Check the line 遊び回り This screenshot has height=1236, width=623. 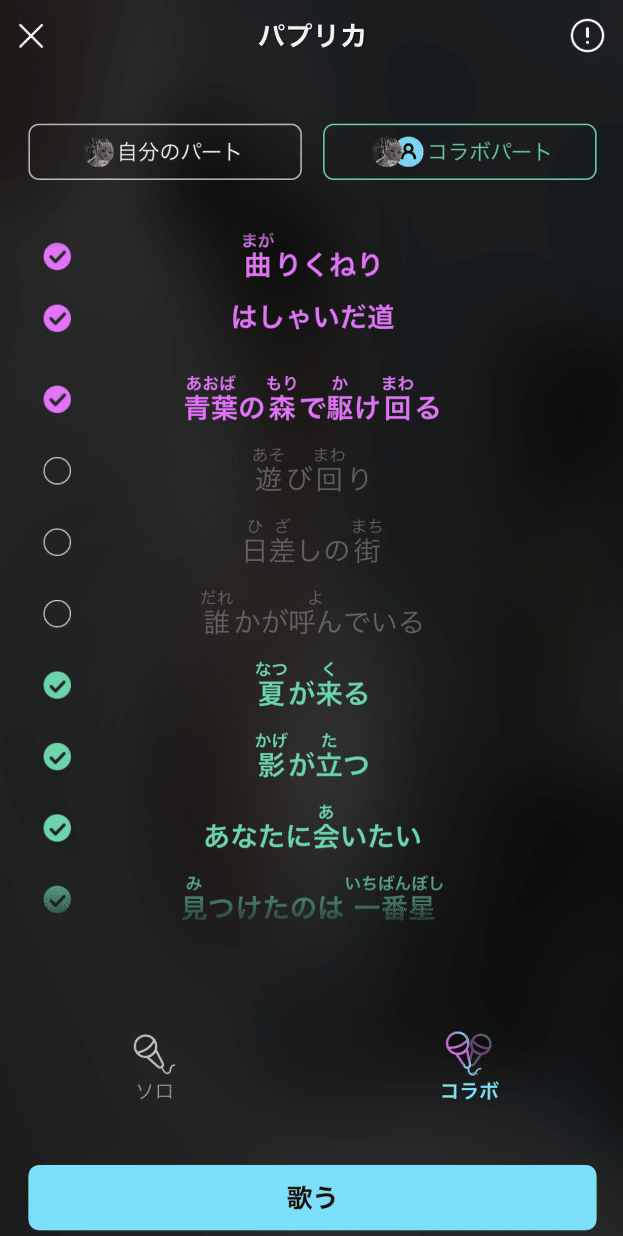tap(58, 470)
